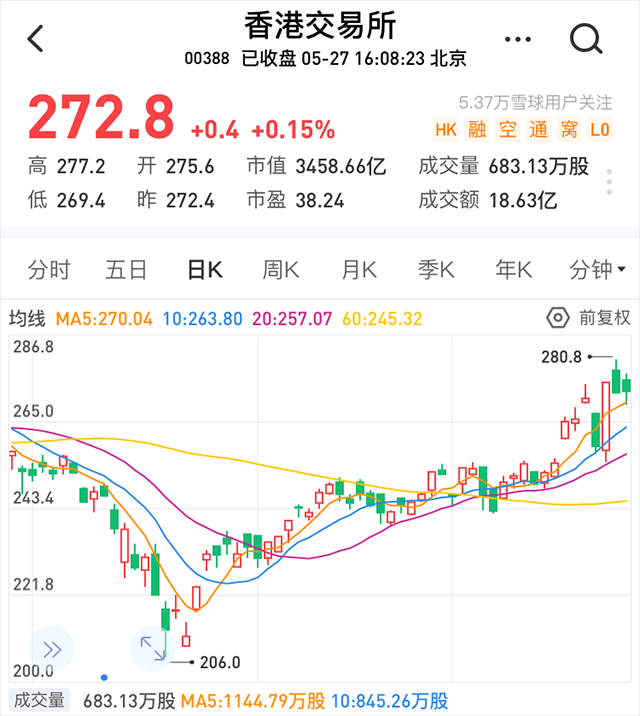Tap the 均线 indicator label
Screen dimensions: 640x716
point(28,319)
